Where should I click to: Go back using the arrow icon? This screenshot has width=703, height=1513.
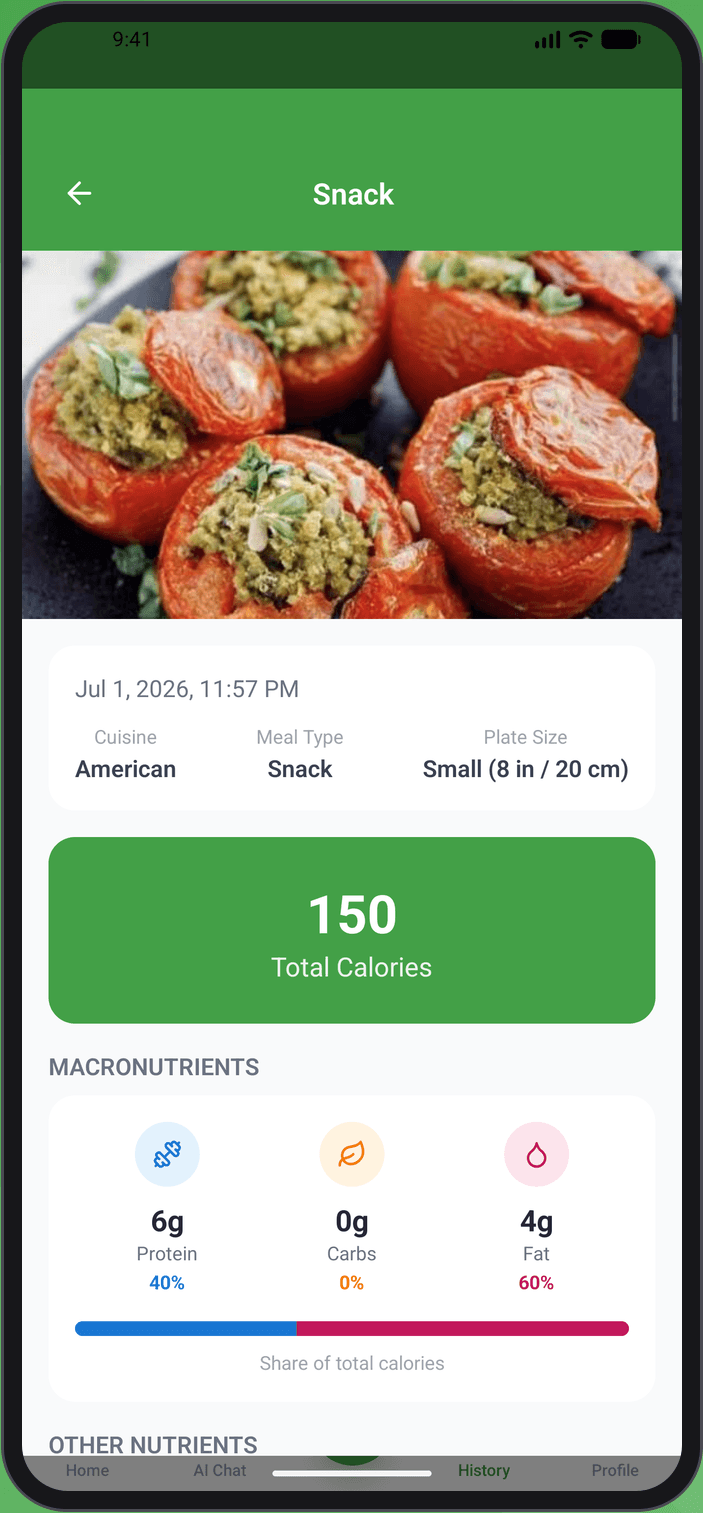point(79,194)
